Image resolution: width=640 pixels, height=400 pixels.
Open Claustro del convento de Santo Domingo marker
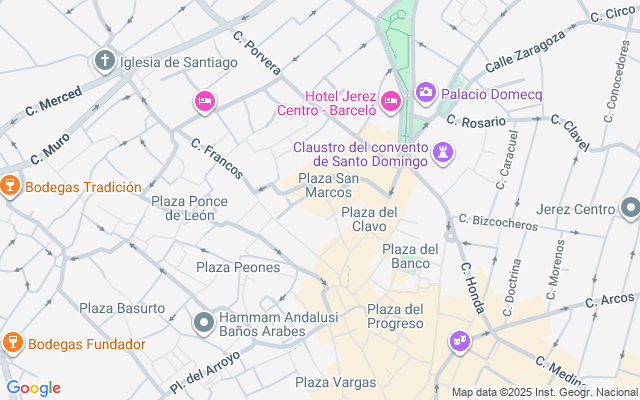pos(446,153)
